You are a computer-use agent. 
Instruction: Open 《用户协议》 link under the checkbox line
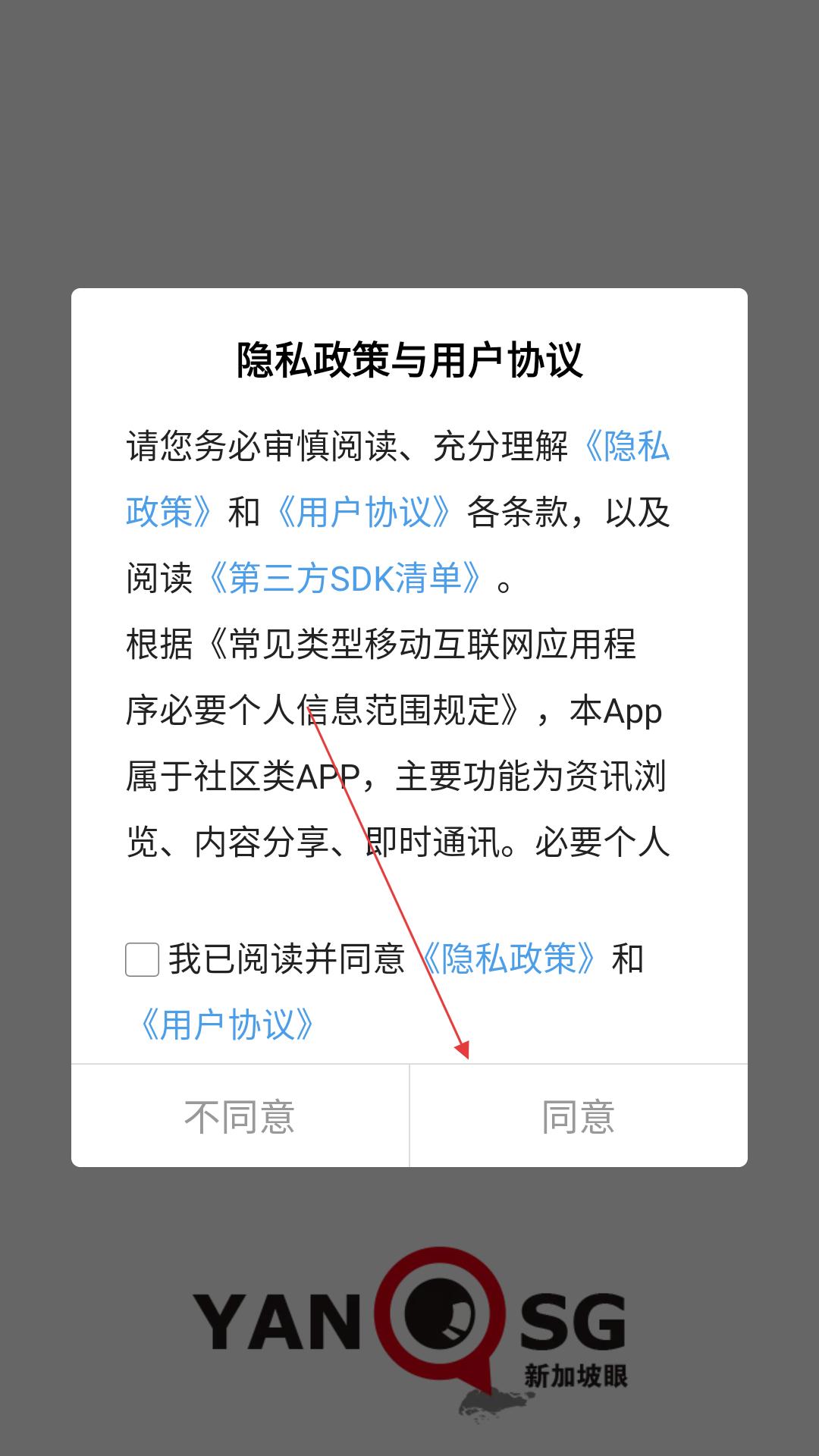(227, 1025)
